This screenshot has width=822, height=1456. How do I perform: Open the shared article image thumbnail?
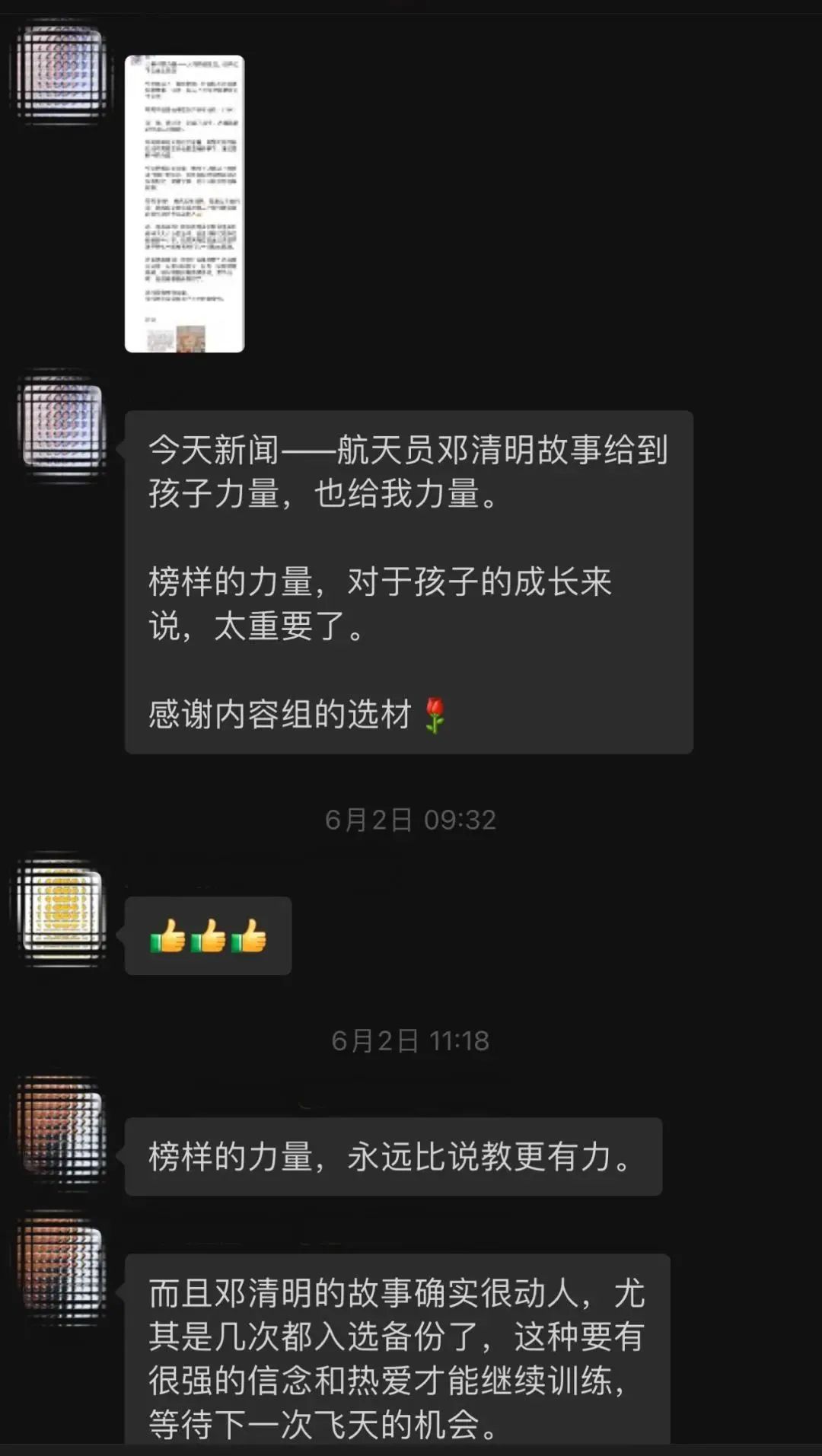point(184,203)
